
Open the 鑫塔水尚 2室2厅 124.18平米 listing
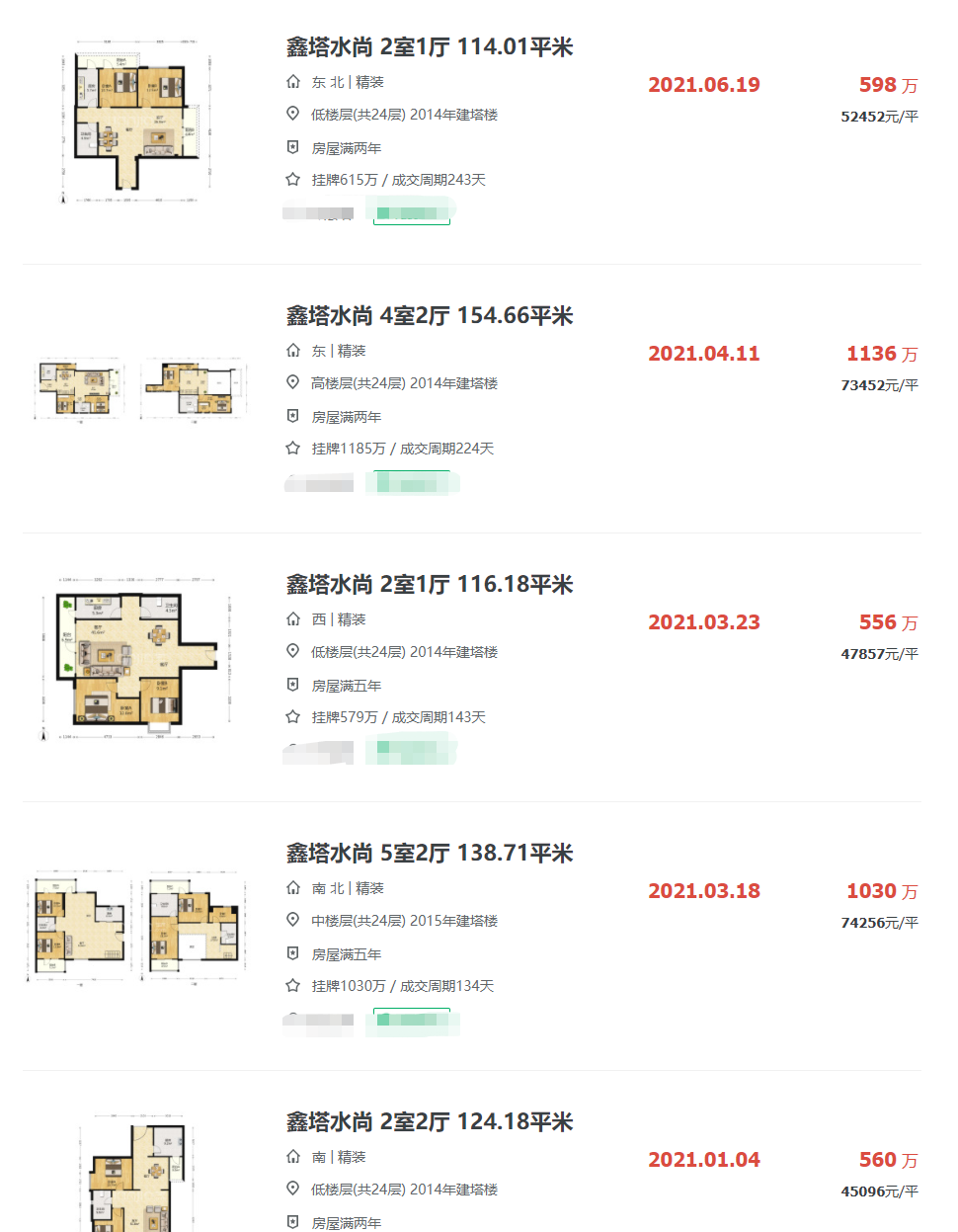tap(429, 1122)
